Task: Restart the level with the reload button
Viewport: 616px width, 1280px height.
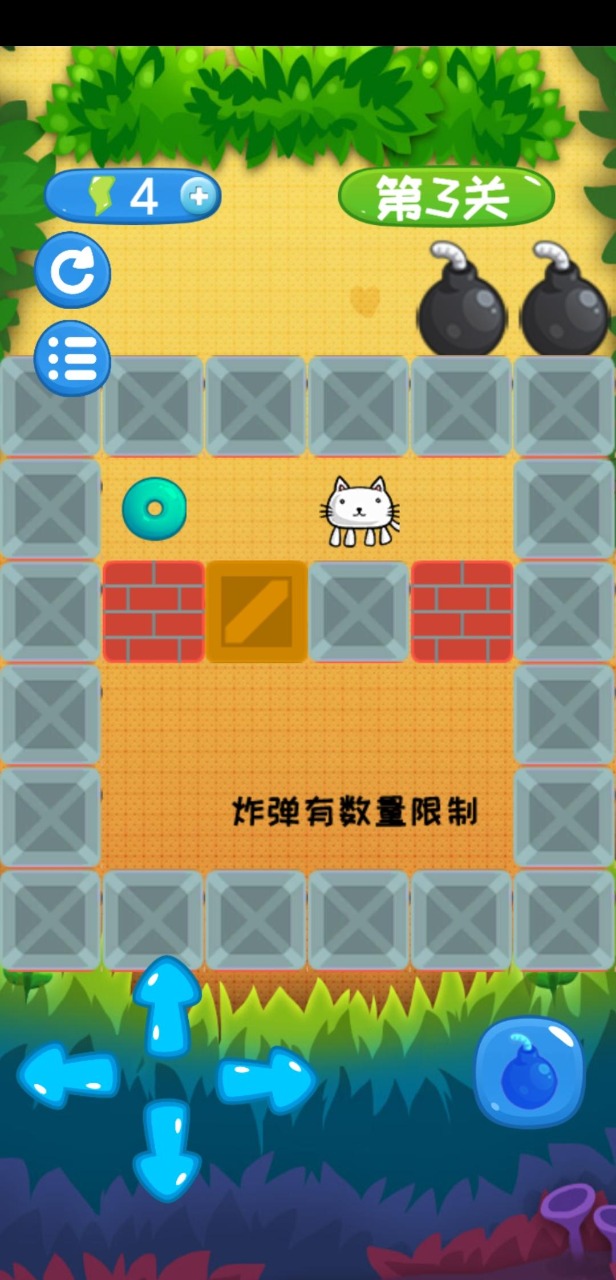Action: click(x=73, y=270)
